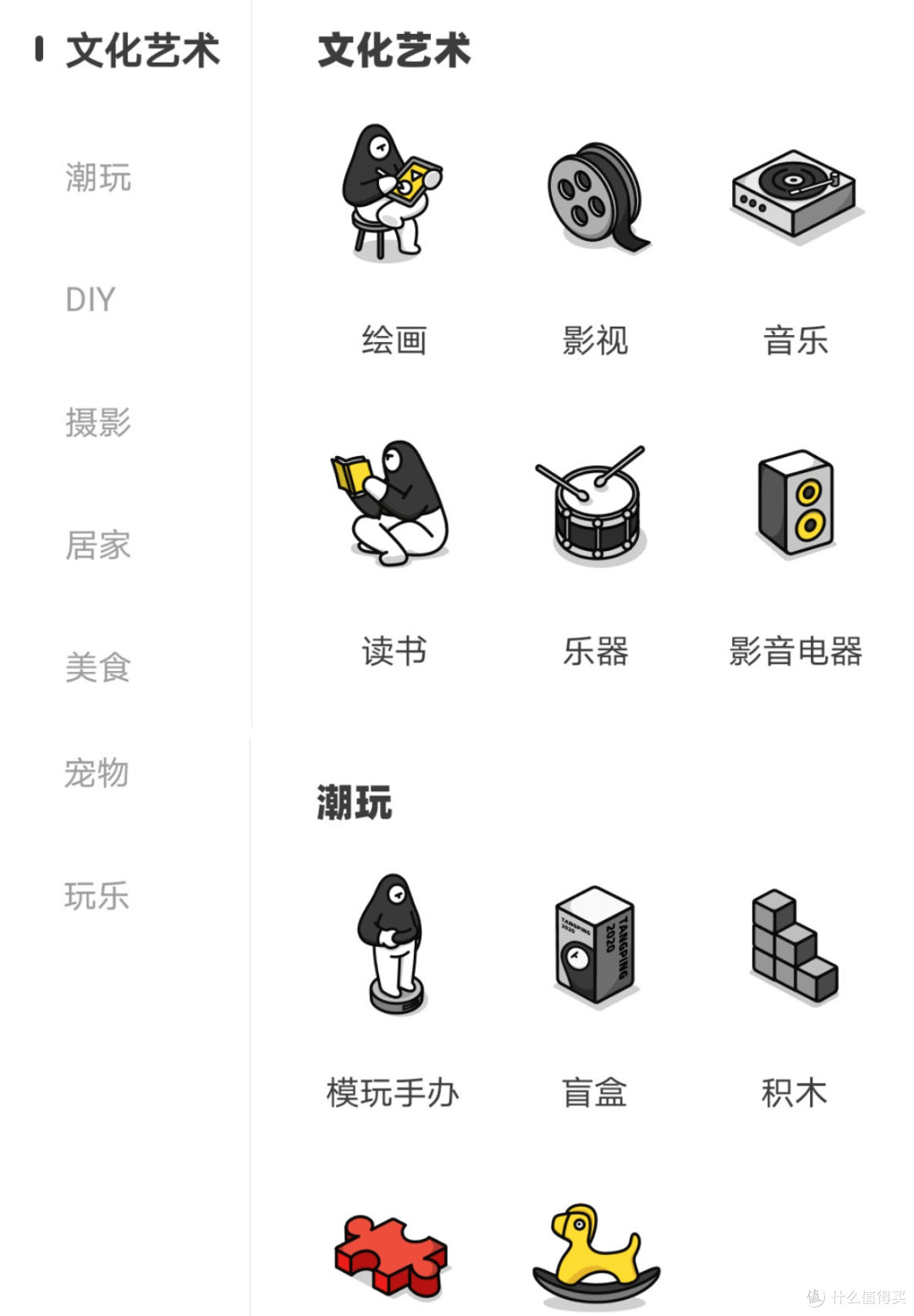Screen dimensions: 914x1316
Task: Open the 读书 subcategory
Action: [x=393, y=550]
